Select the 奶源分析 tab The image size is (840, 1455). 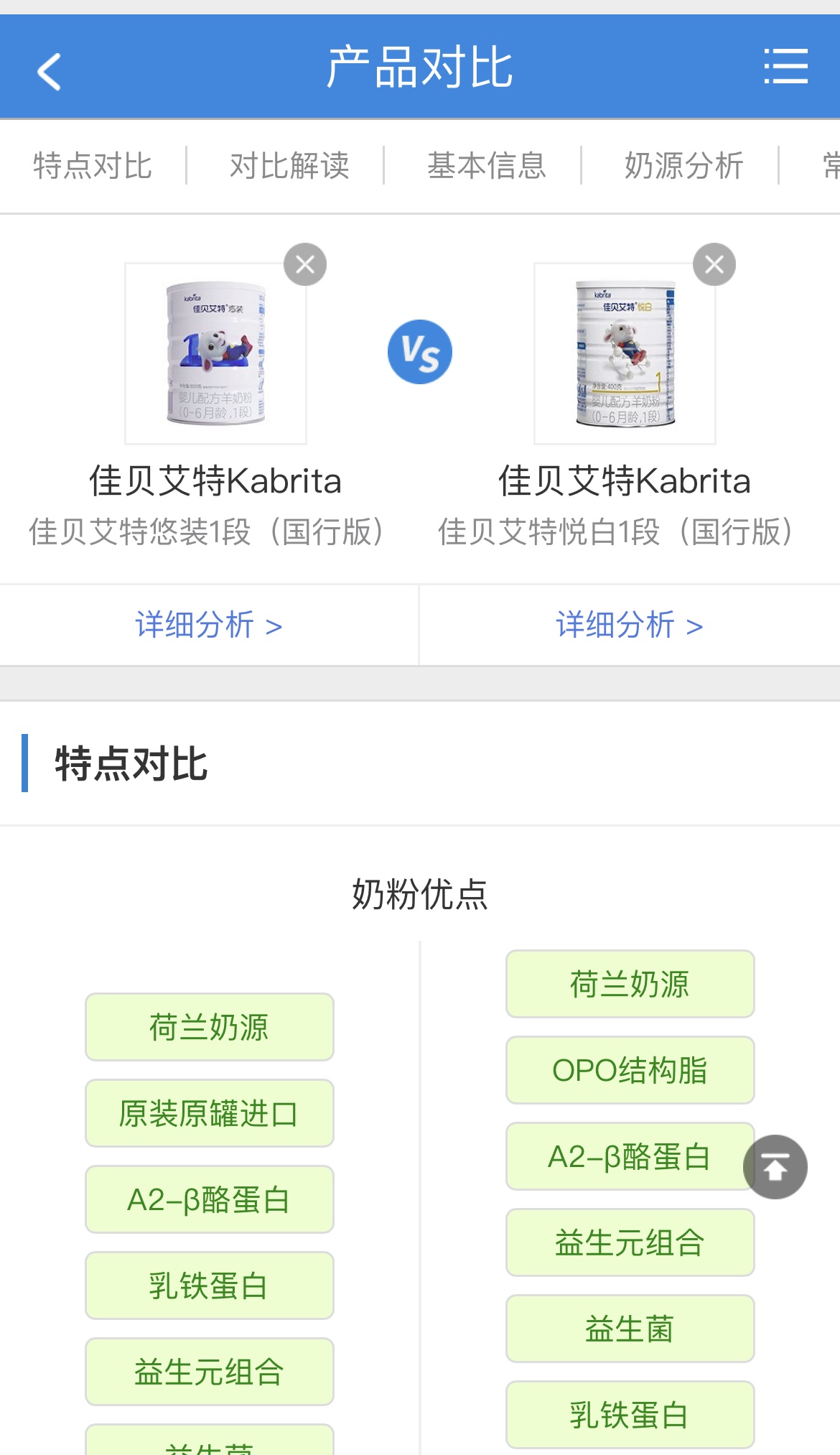coord(683,166)
